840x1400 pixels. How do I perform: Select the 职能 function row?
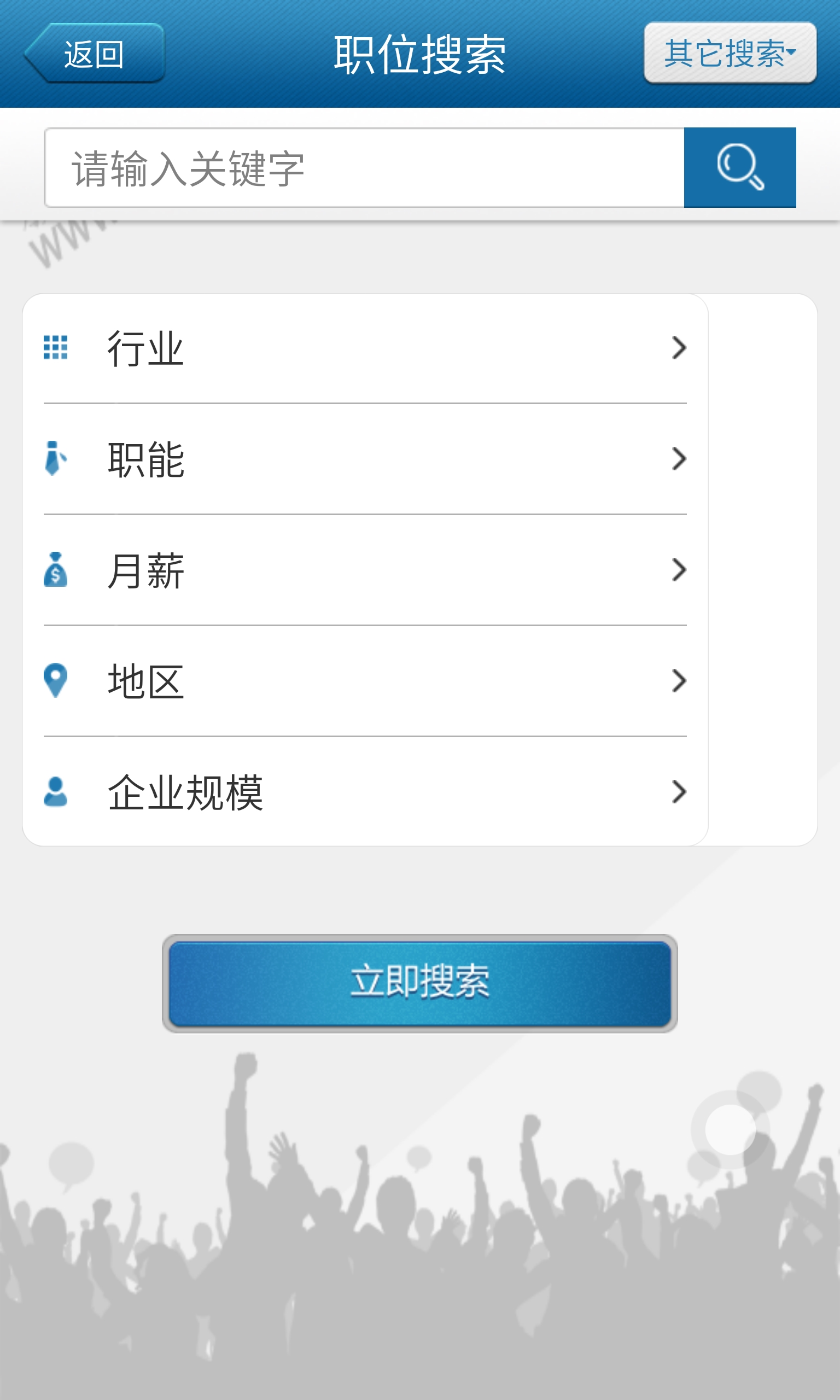[x=365, y=459]
